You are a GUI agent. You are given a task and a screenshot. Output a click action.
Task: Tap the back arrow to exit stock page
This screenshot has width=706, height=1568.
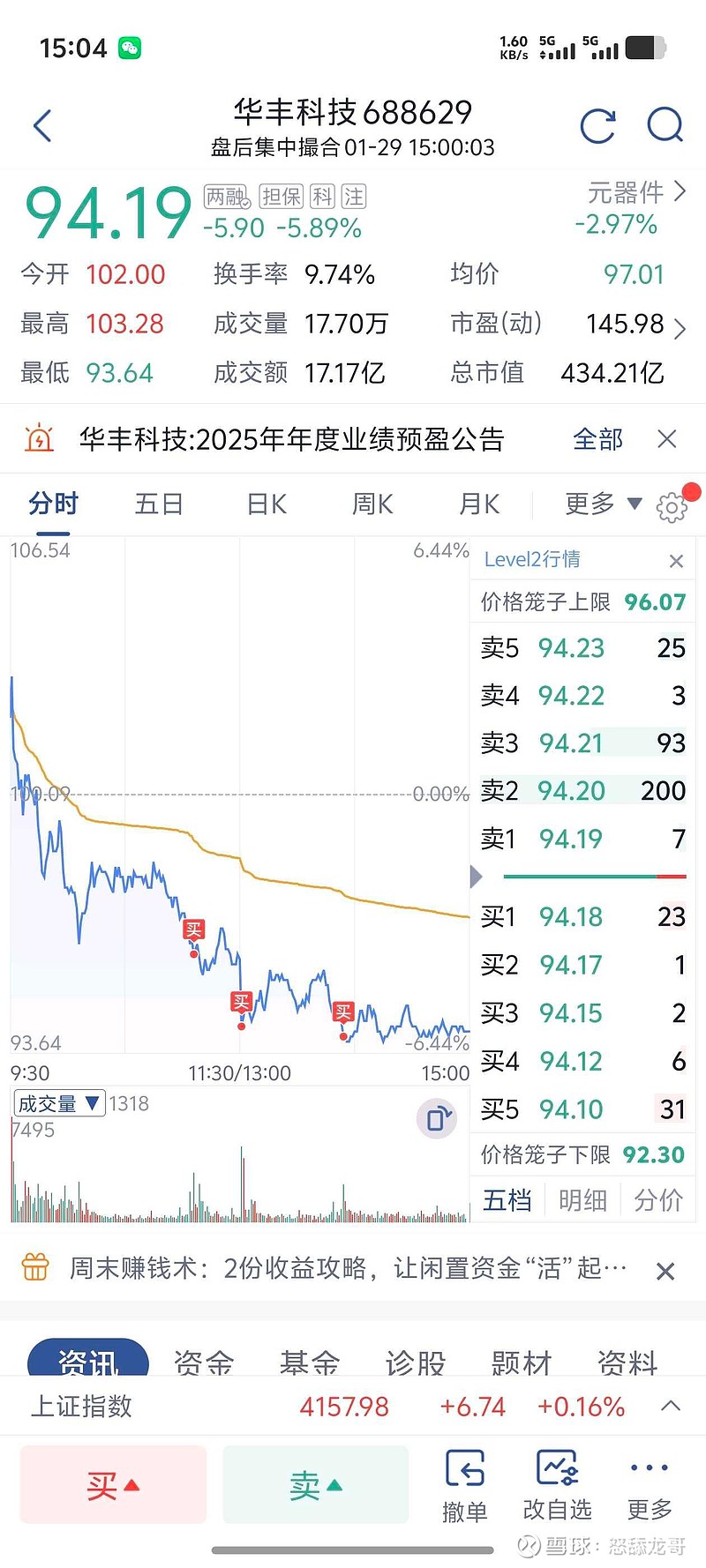(42, 125)
